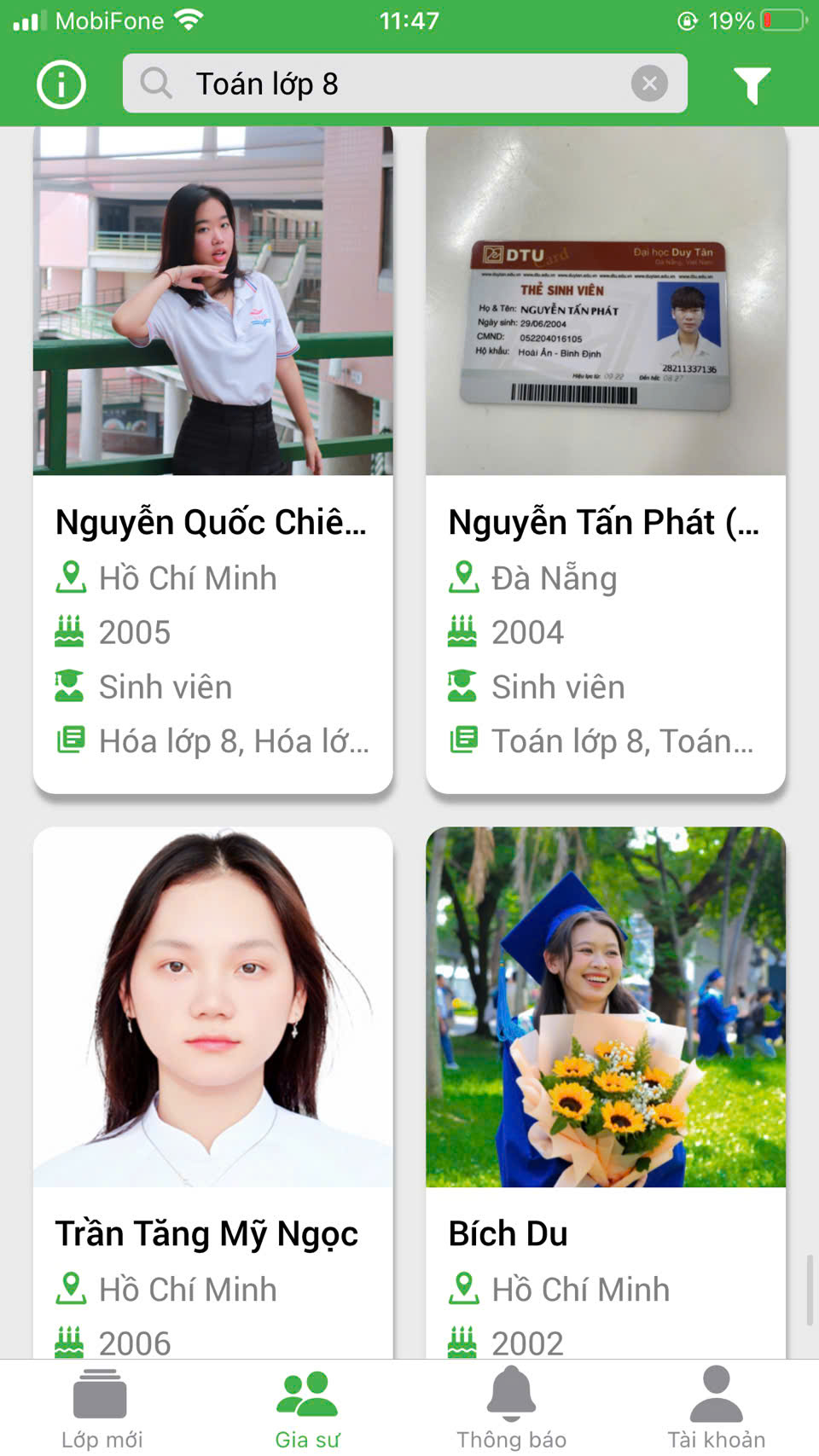819x1456 pixels.
Task: View Nguyễn Tấn Phát's tutor profile
Action: [x=605, y=461]
